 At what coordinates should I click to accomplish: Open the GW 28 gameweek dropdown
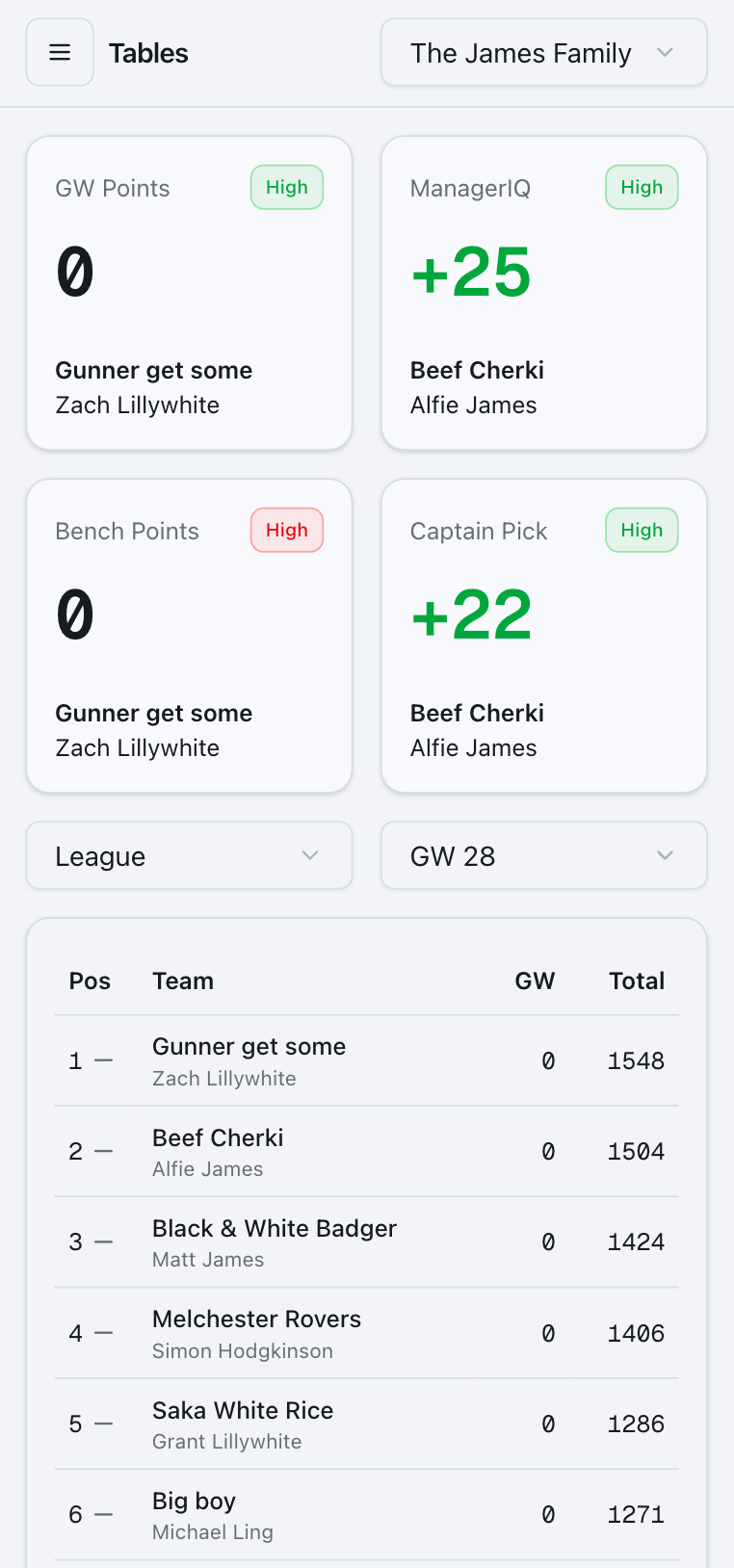[x=543, y=855]
